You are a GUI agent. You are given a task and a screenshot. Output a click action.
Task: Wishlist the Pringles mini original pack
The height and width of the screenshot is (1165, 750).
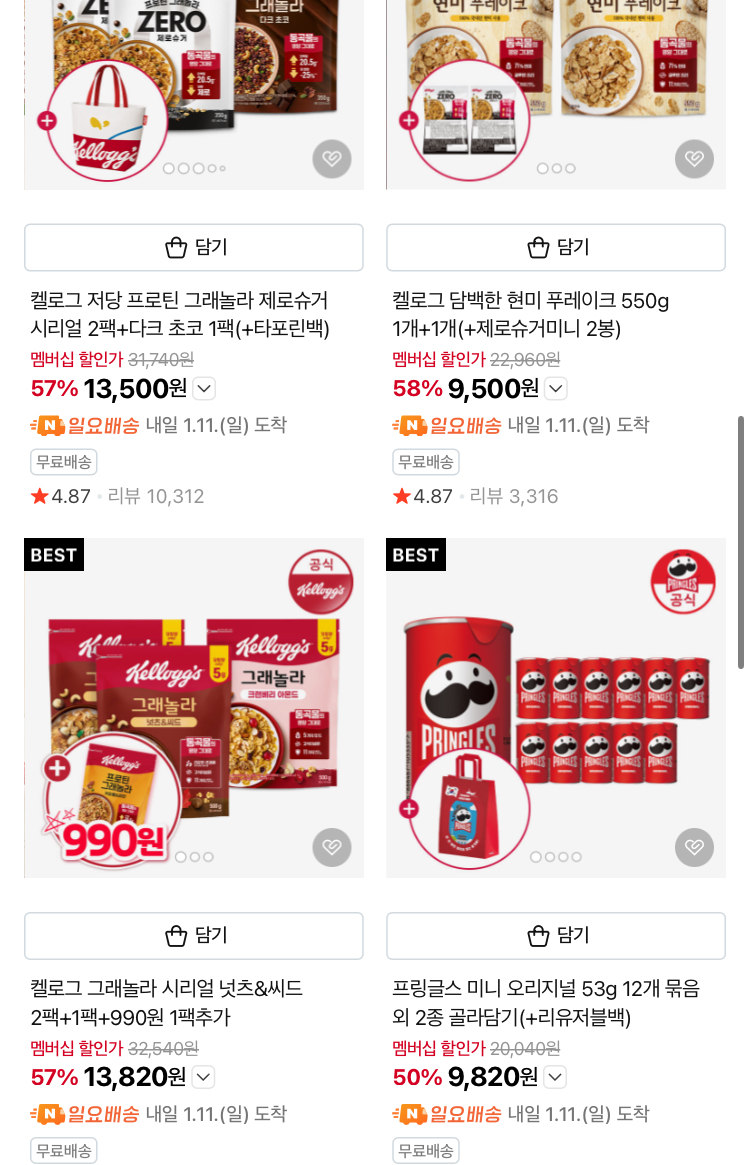(694, 848)
